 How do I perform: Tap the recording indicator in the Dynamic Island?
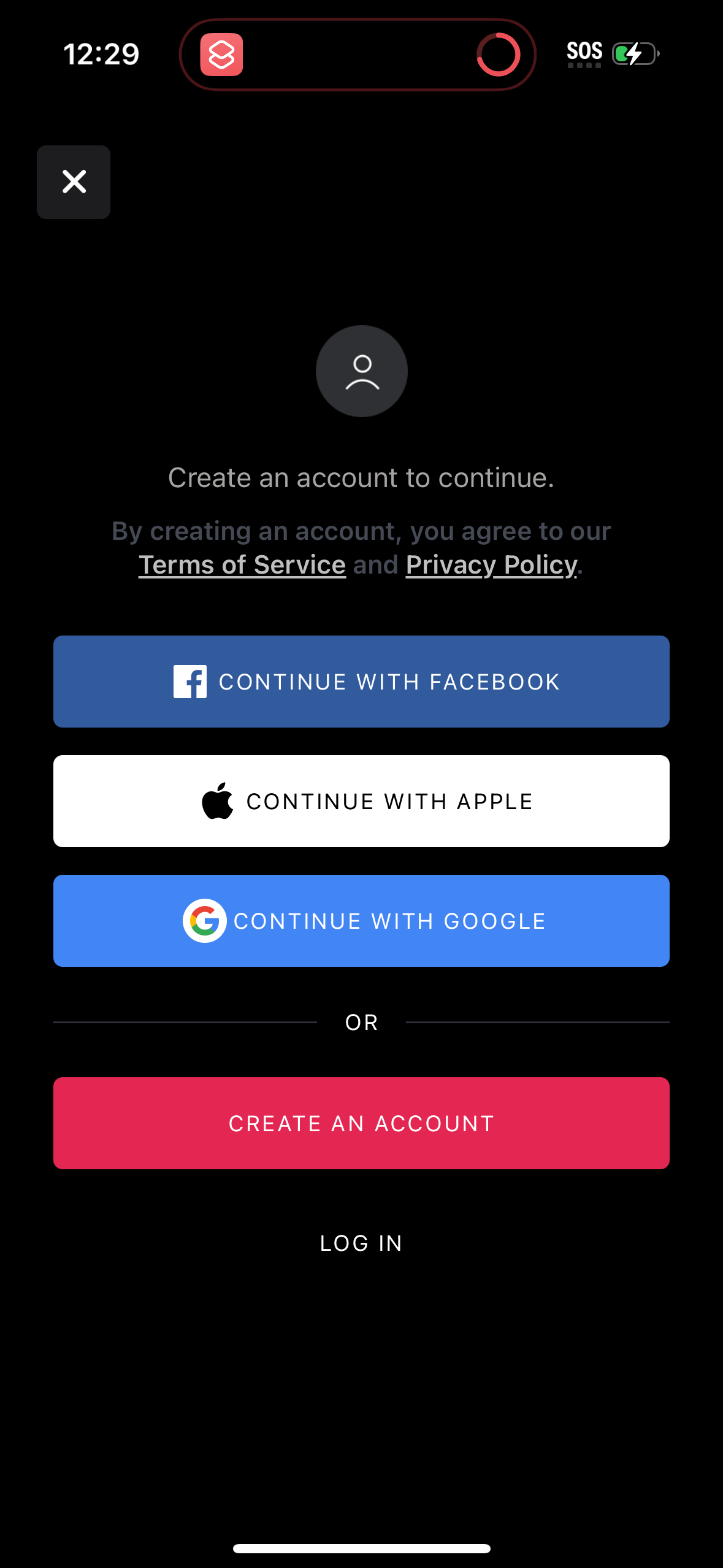498,55
